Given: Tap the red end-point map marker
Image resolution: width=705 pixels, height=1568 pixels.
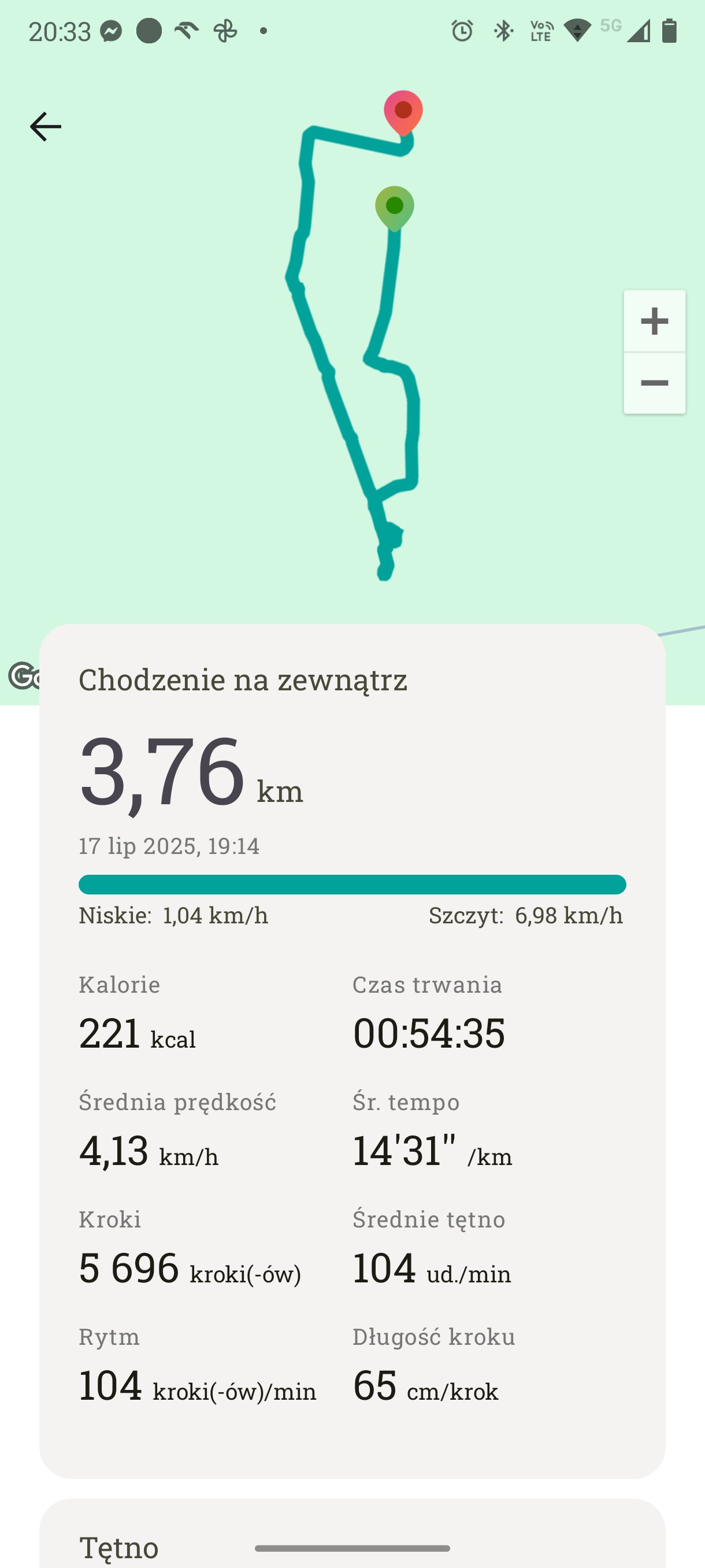Looking at the screenshot, I should 403,113.
